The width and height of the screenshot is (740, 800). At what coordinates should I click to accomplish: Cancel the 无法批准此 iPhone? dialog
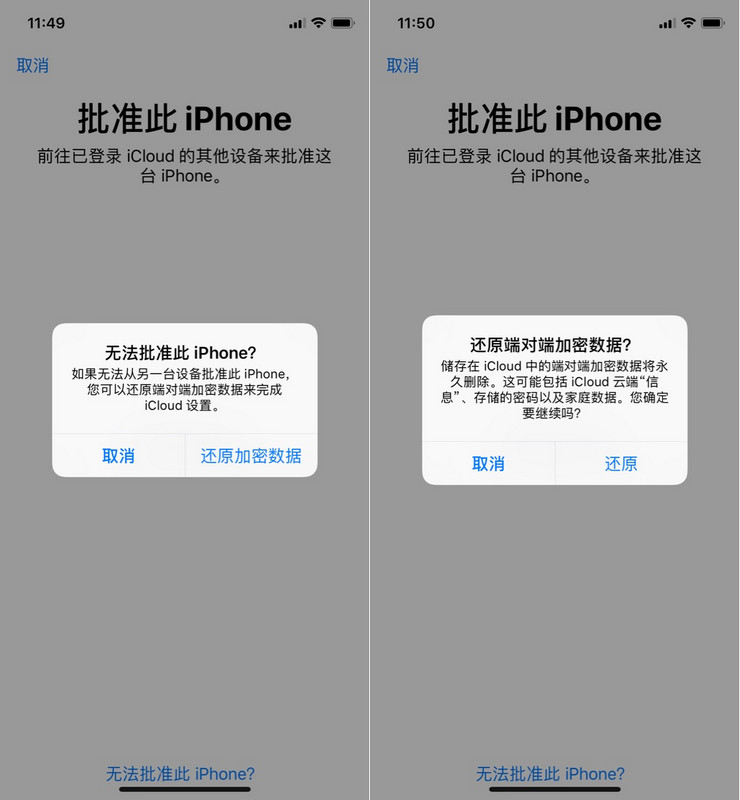[118, 456]
